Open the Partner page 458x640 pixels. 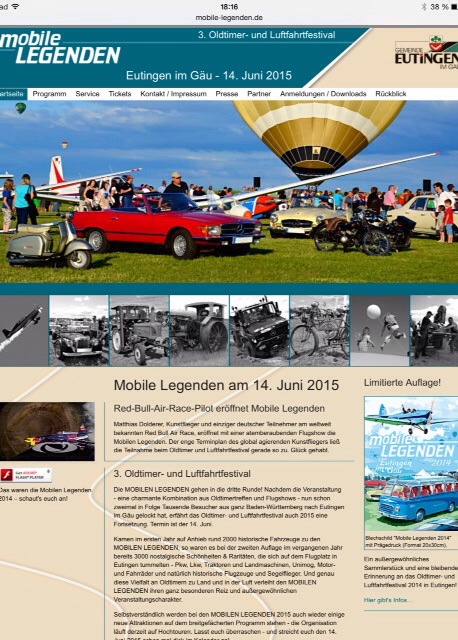(259, 94)
